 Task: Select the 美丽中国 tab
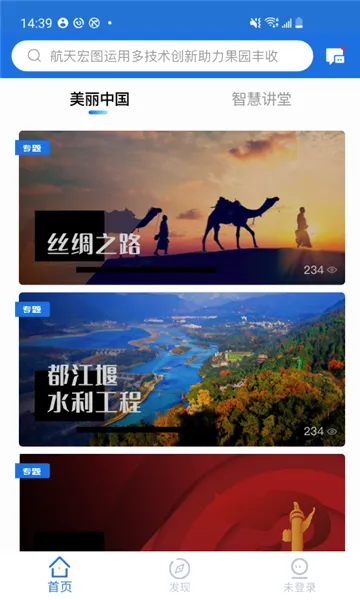(x=99, y=99)
